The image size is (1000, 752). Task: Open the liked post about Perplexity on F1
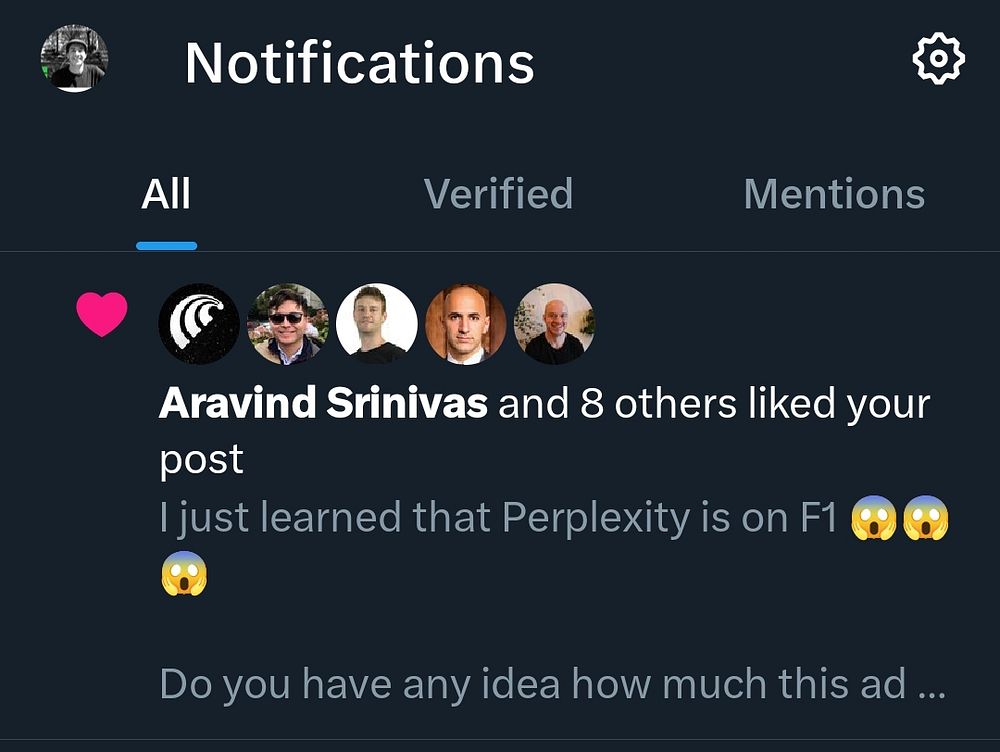[x=500, y=520]
